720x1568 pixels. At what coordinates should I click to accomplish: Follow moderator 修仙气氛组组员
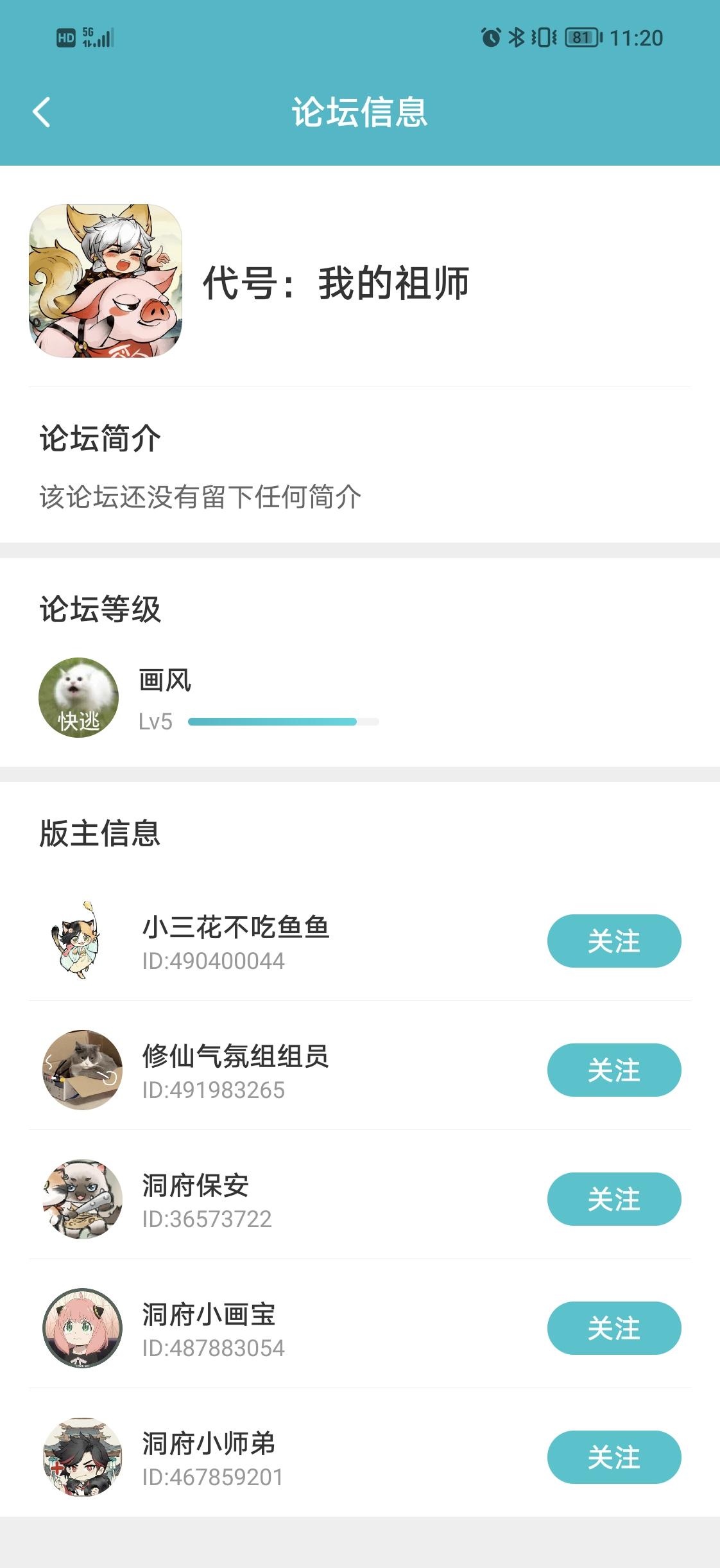(613, 1070)
